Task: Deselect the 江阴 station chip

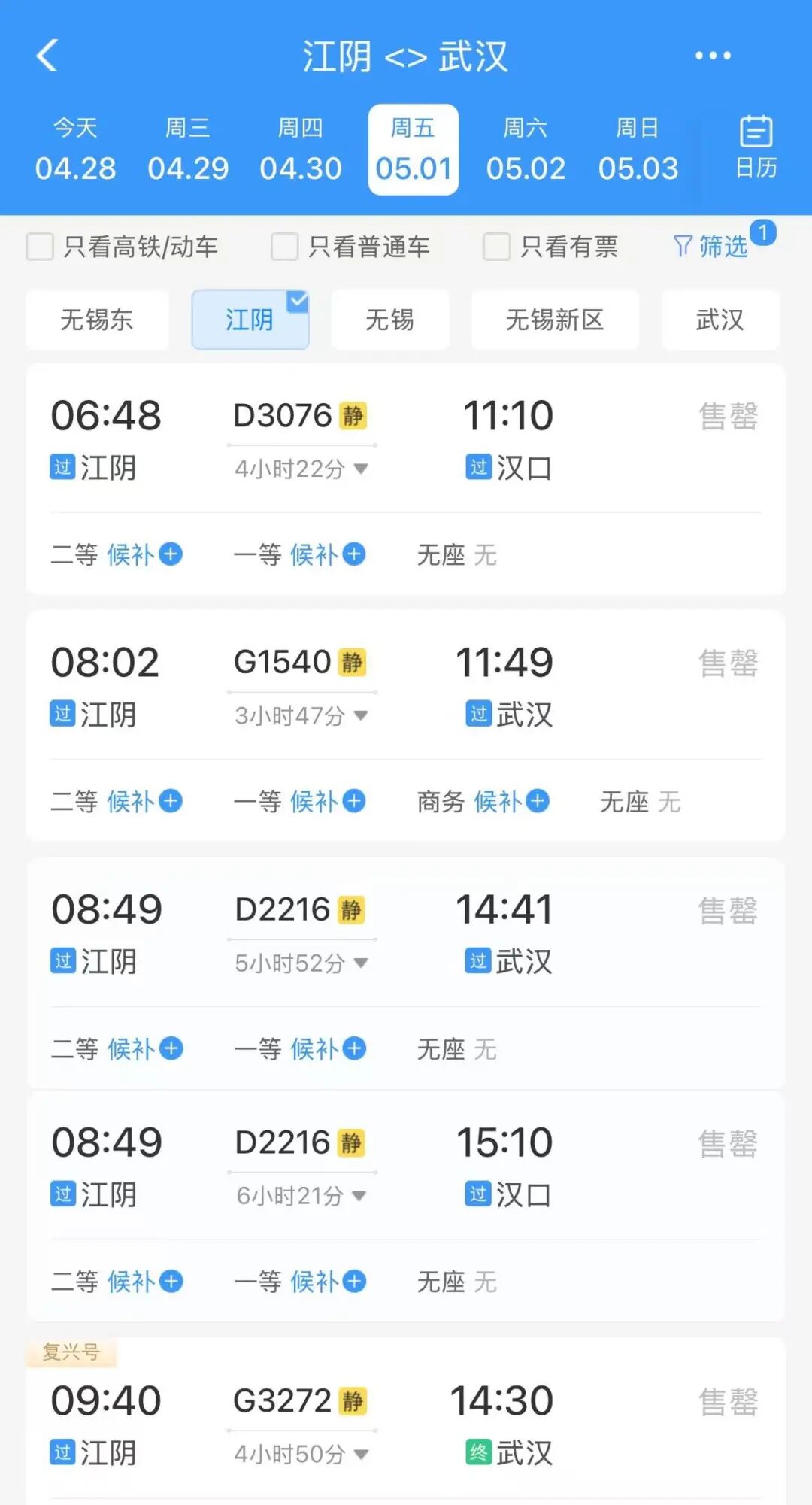Action: 250,320
